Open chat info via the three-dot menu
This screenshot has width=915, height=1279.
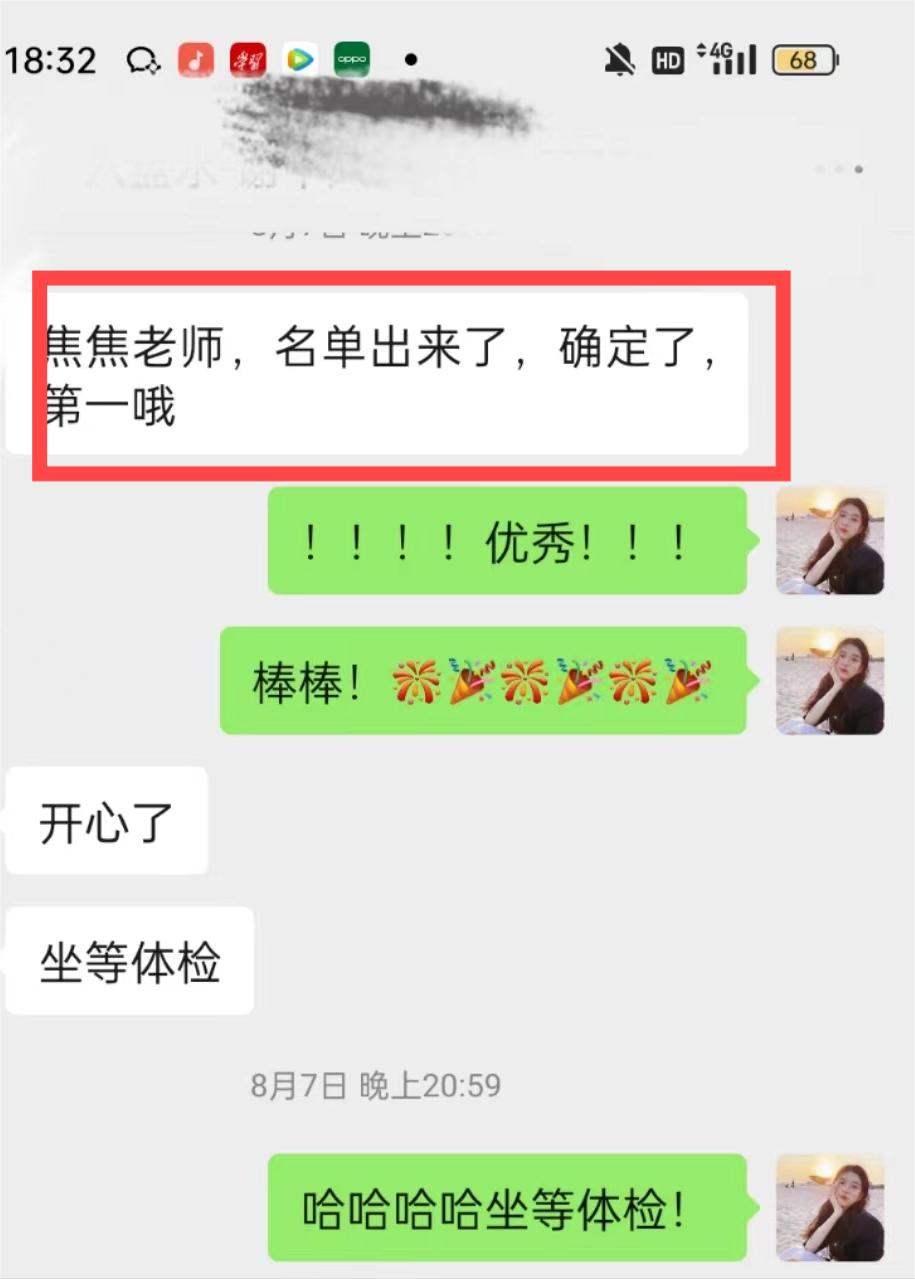(x=838, y=169)
